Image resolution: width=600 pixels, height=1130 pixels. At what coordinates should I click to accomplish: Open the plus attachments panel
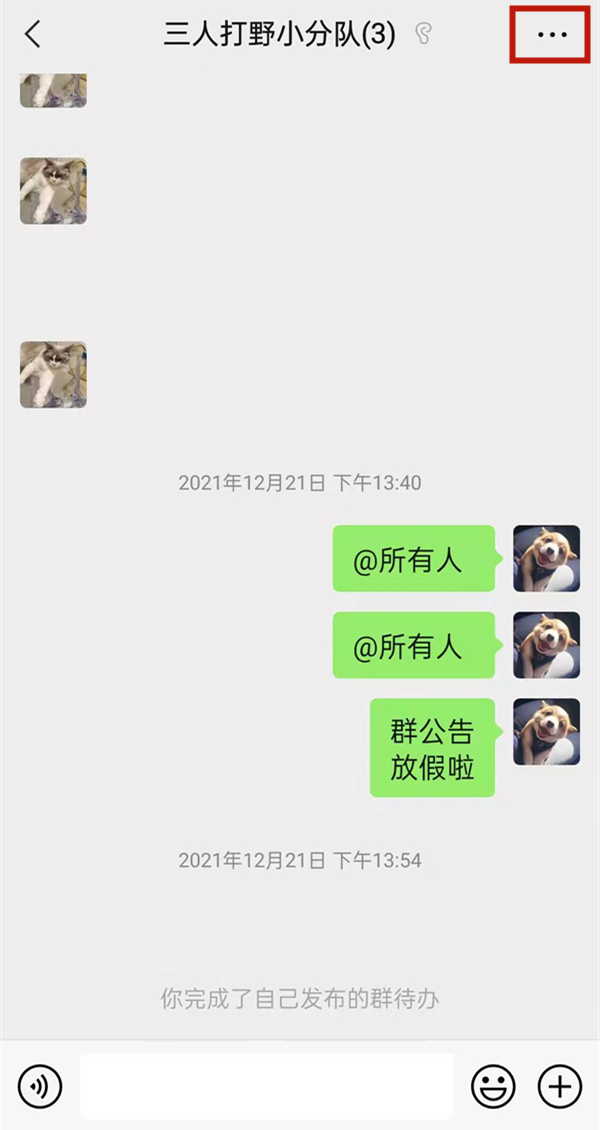(560, 1085)
